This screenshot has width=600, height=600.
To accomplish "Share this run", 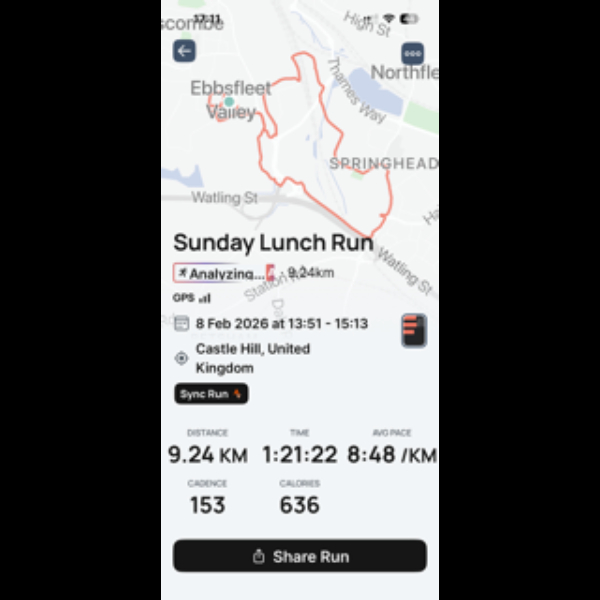I will coord(300,556).
